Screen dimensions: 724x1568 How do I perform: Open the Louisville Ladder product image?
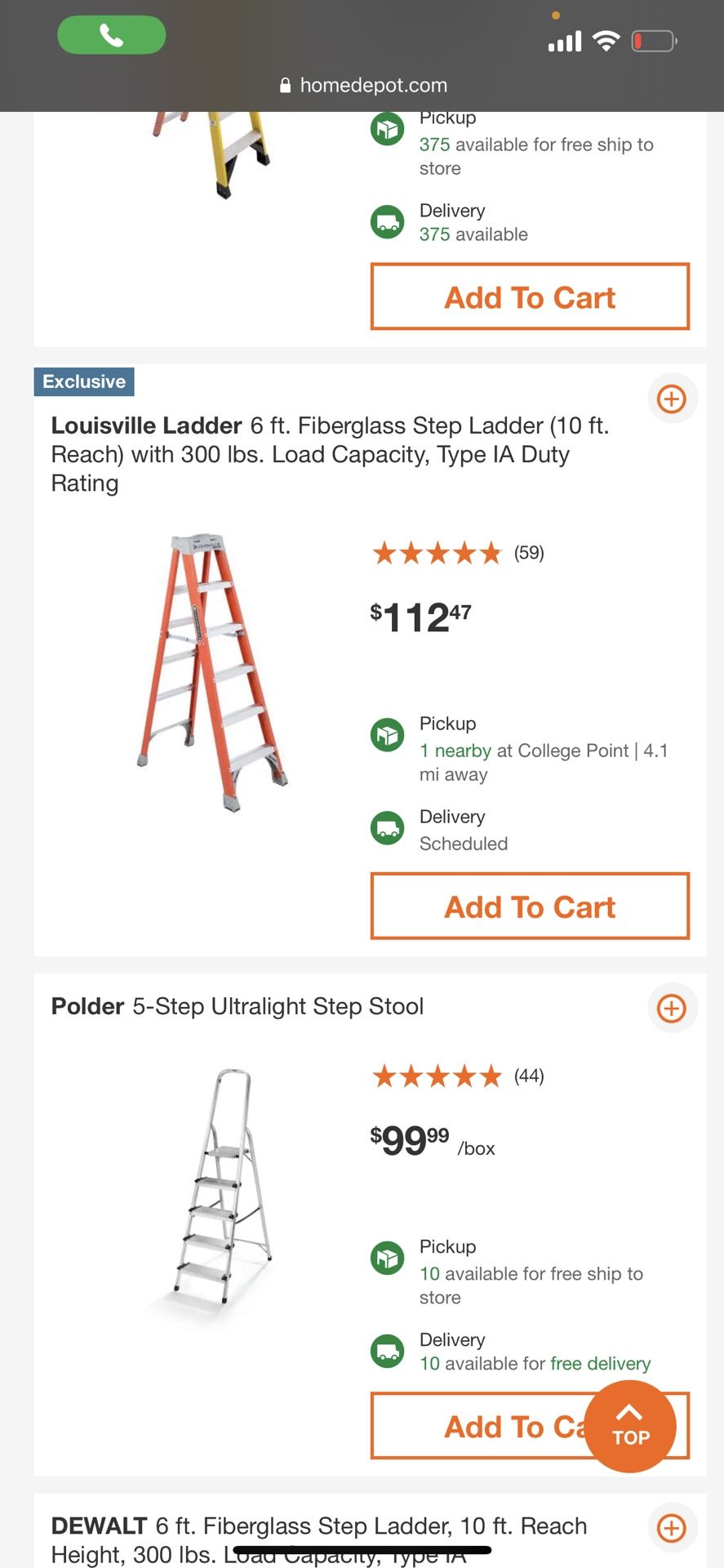[212, 672]
